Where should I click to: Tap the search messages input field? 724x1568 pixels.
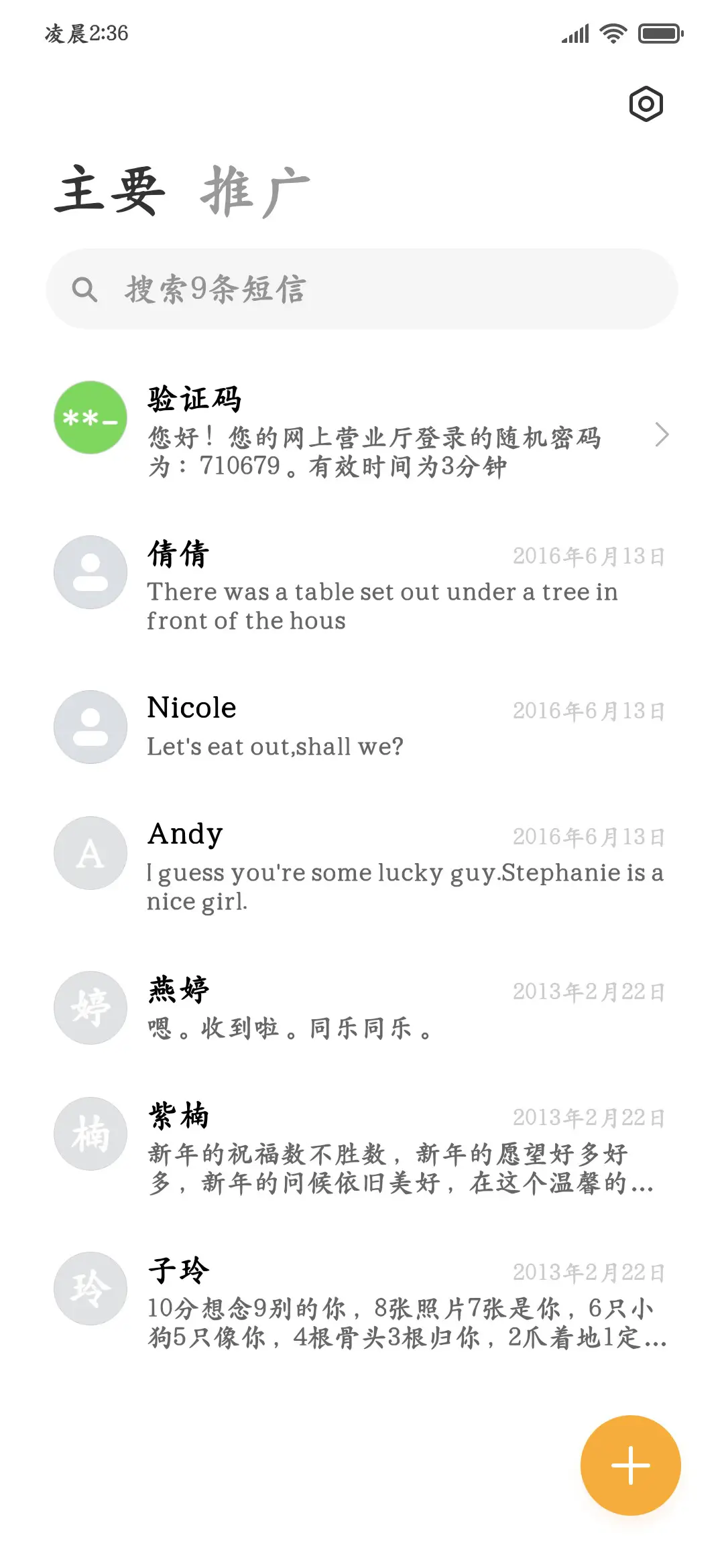362,288
